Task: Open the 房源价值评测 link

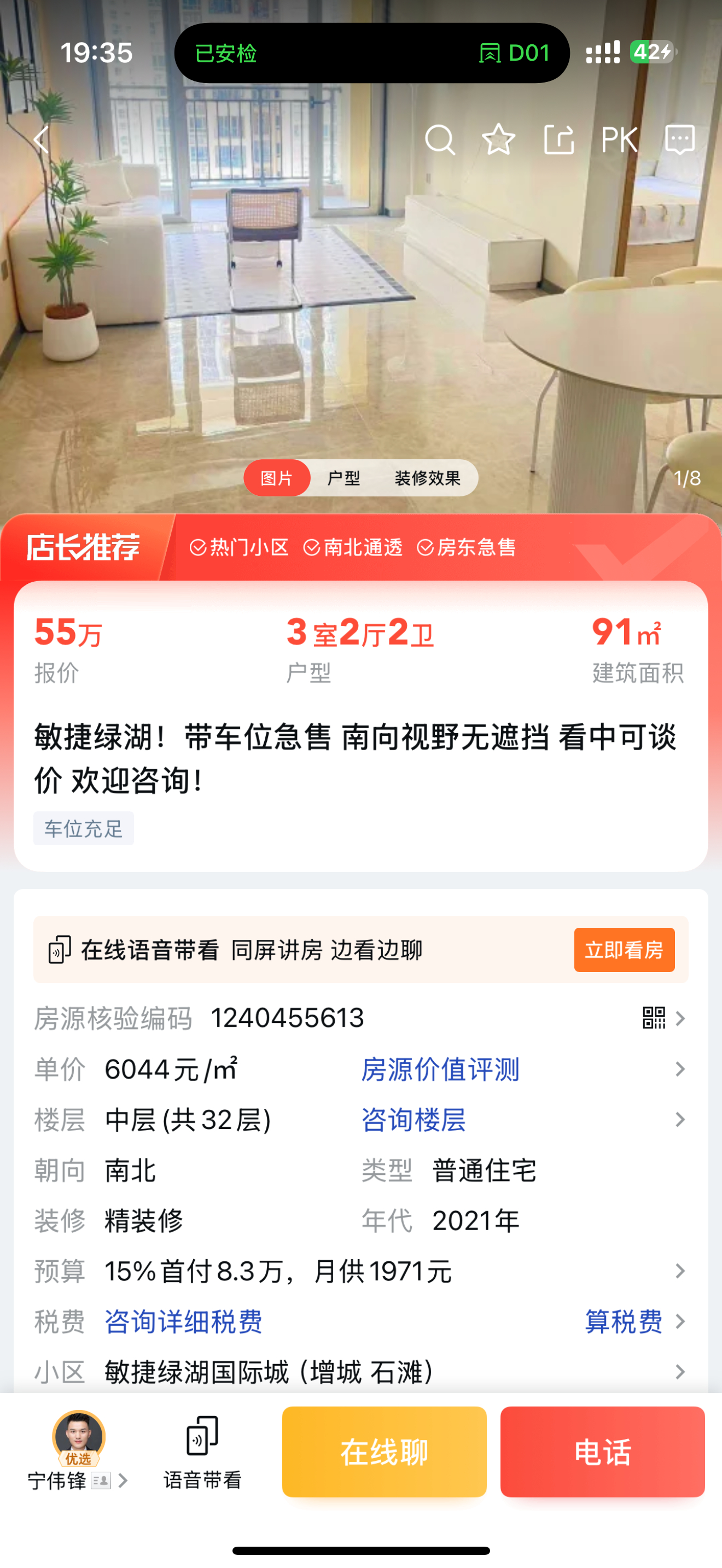Action: point(440,1070)
